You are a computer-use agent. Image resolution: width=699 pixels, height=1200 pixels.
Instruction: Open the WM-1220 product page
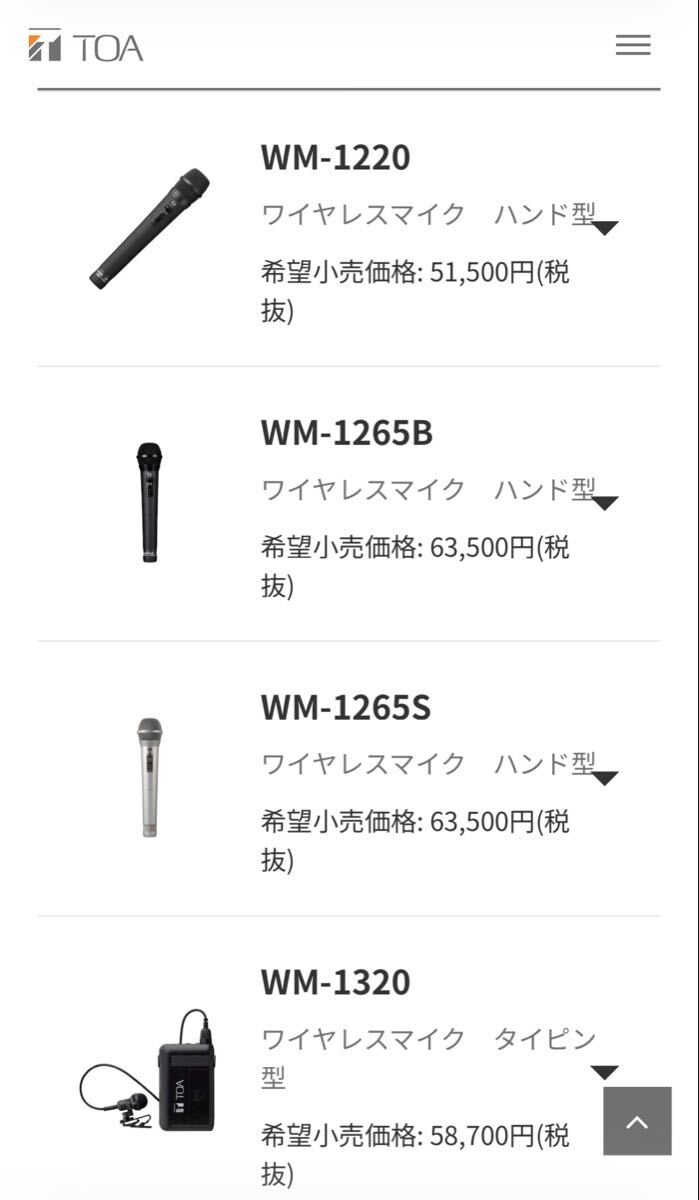pyautogui.click(x=335, y=158)
